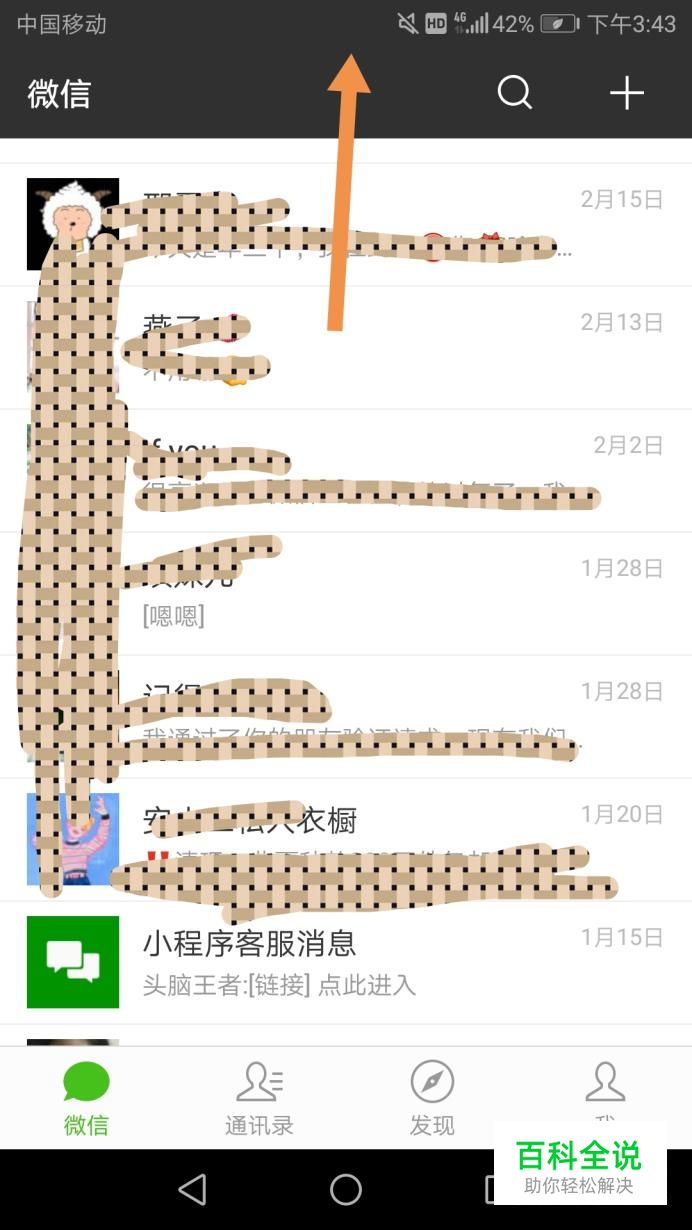This screenshot has width=692, height=1230.
Task: Go to the home screen with the home button
Action: point(346,1189)
